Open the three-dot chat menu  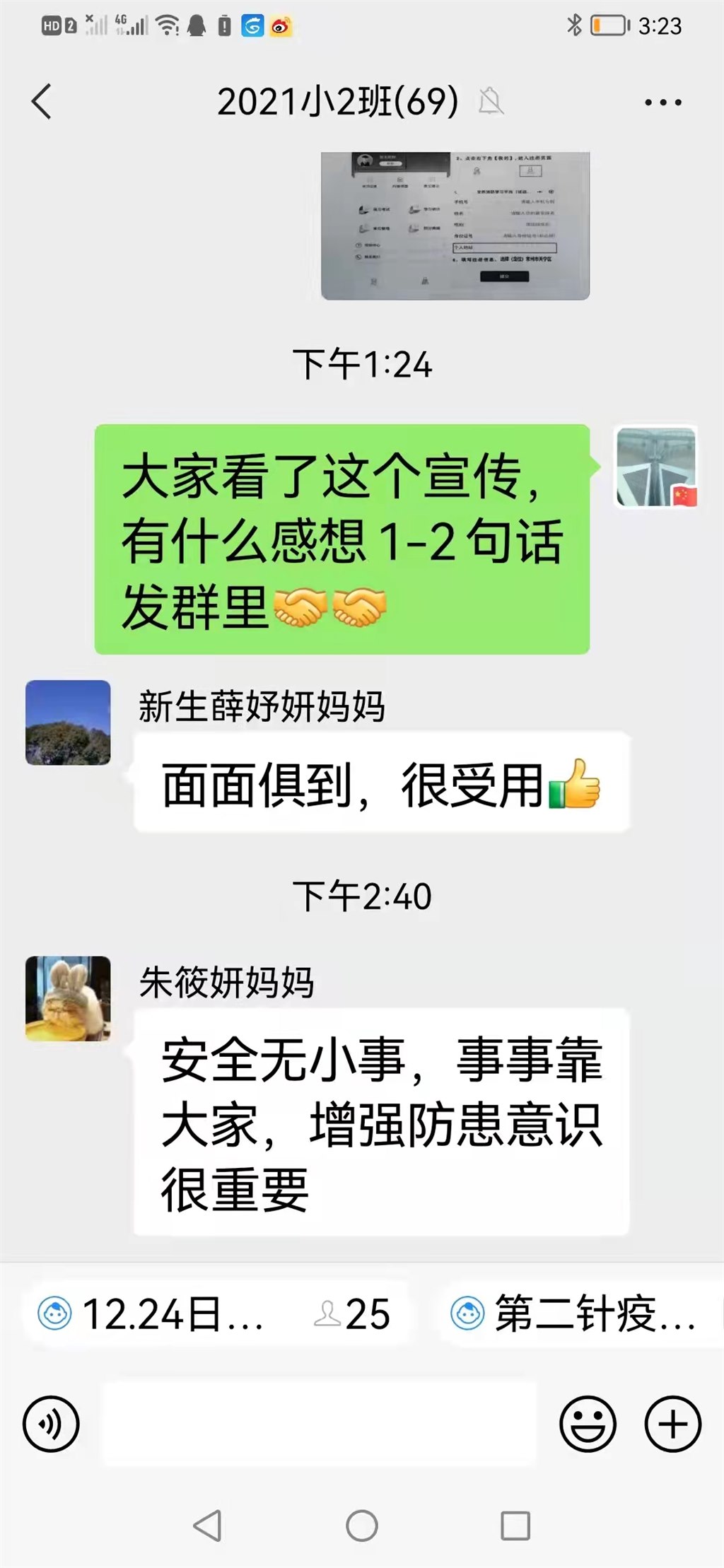tap(662, 103)
